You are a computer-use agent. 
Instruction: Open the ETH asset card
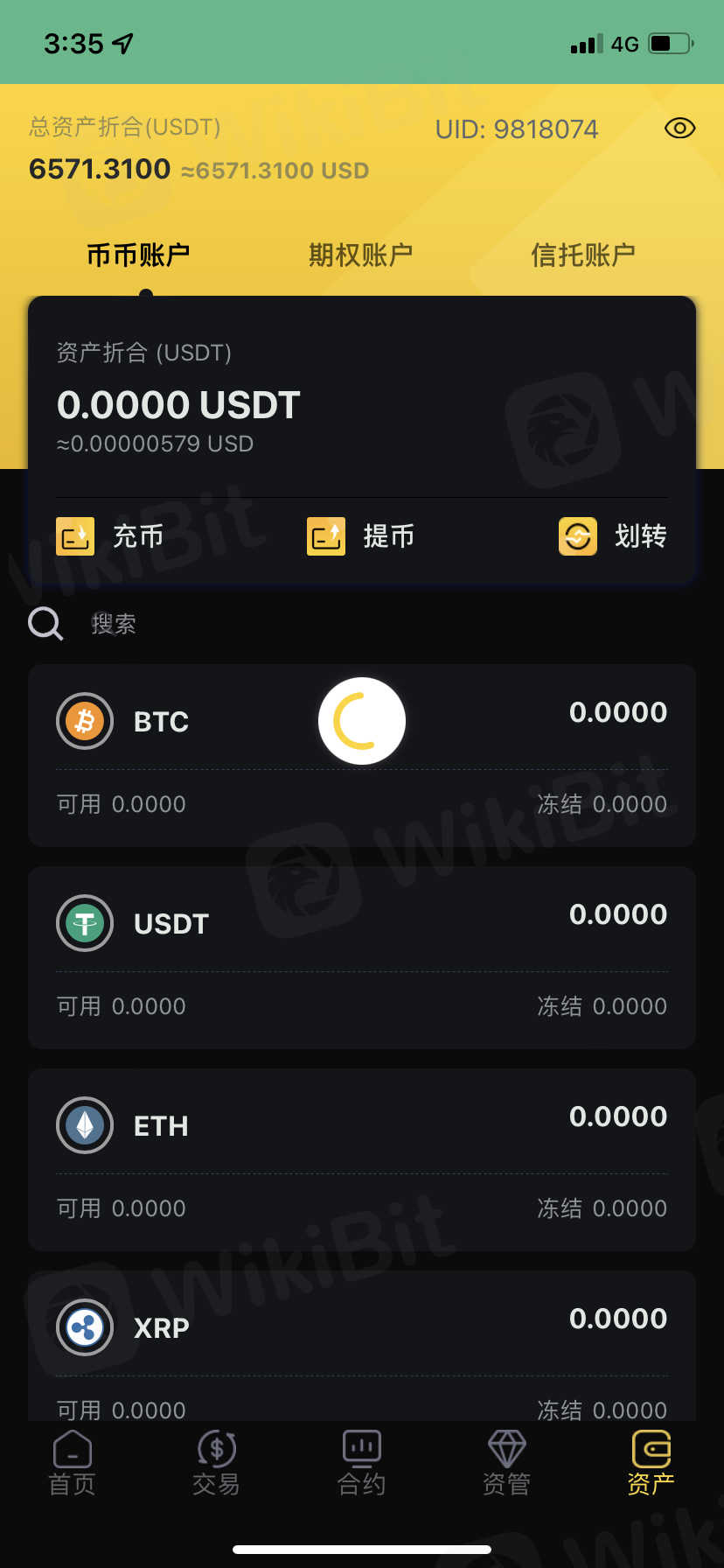coord(361,1159)
